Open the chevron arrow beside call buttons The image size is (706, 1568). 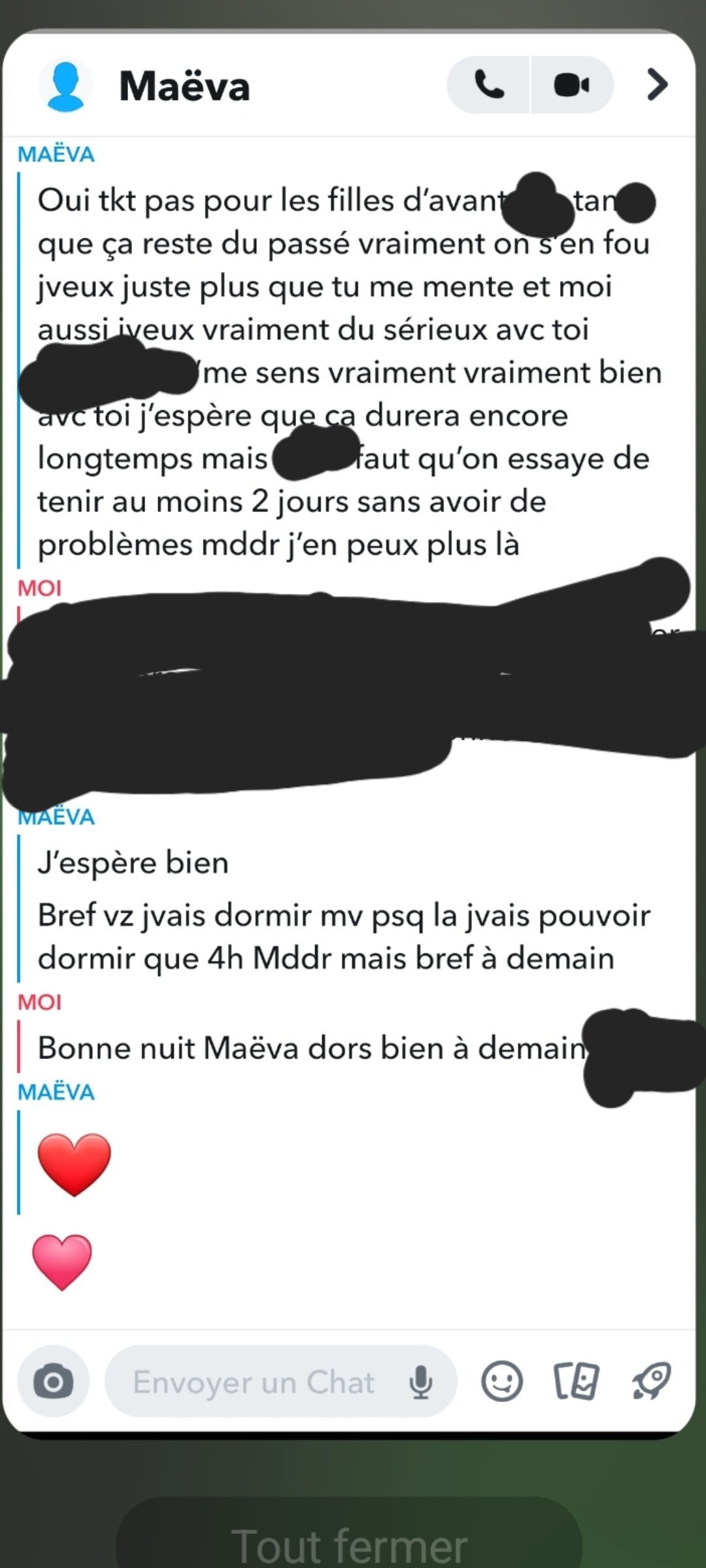(657, 85)
